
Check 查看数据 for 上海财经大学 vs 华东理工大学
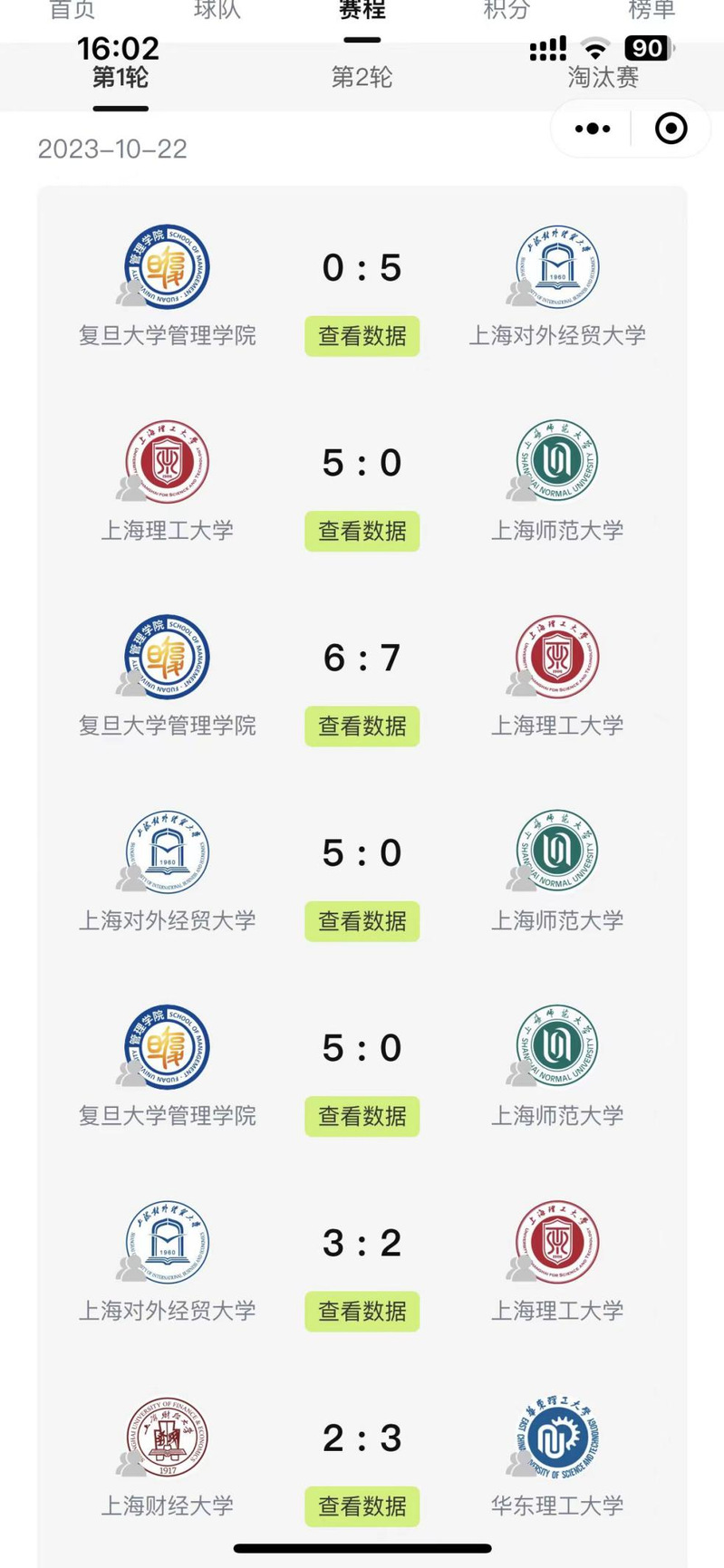(x=362, y=1506)
